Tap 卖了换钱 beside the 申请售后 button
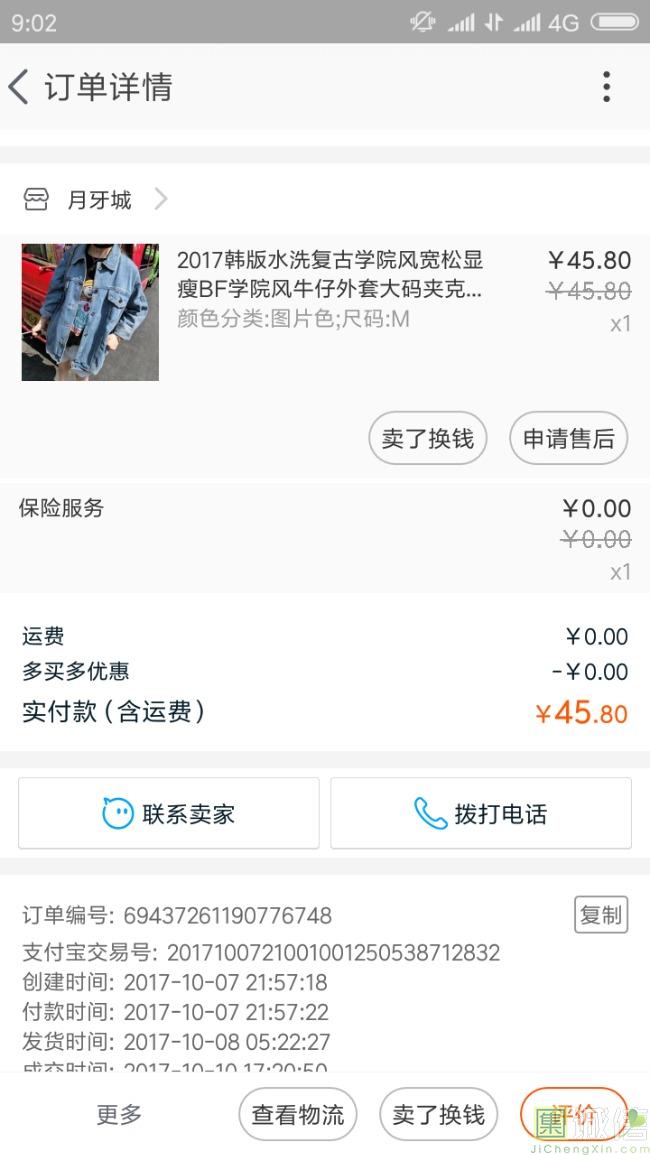Screen dimensions: 650x1155 (x=427, y=438)
